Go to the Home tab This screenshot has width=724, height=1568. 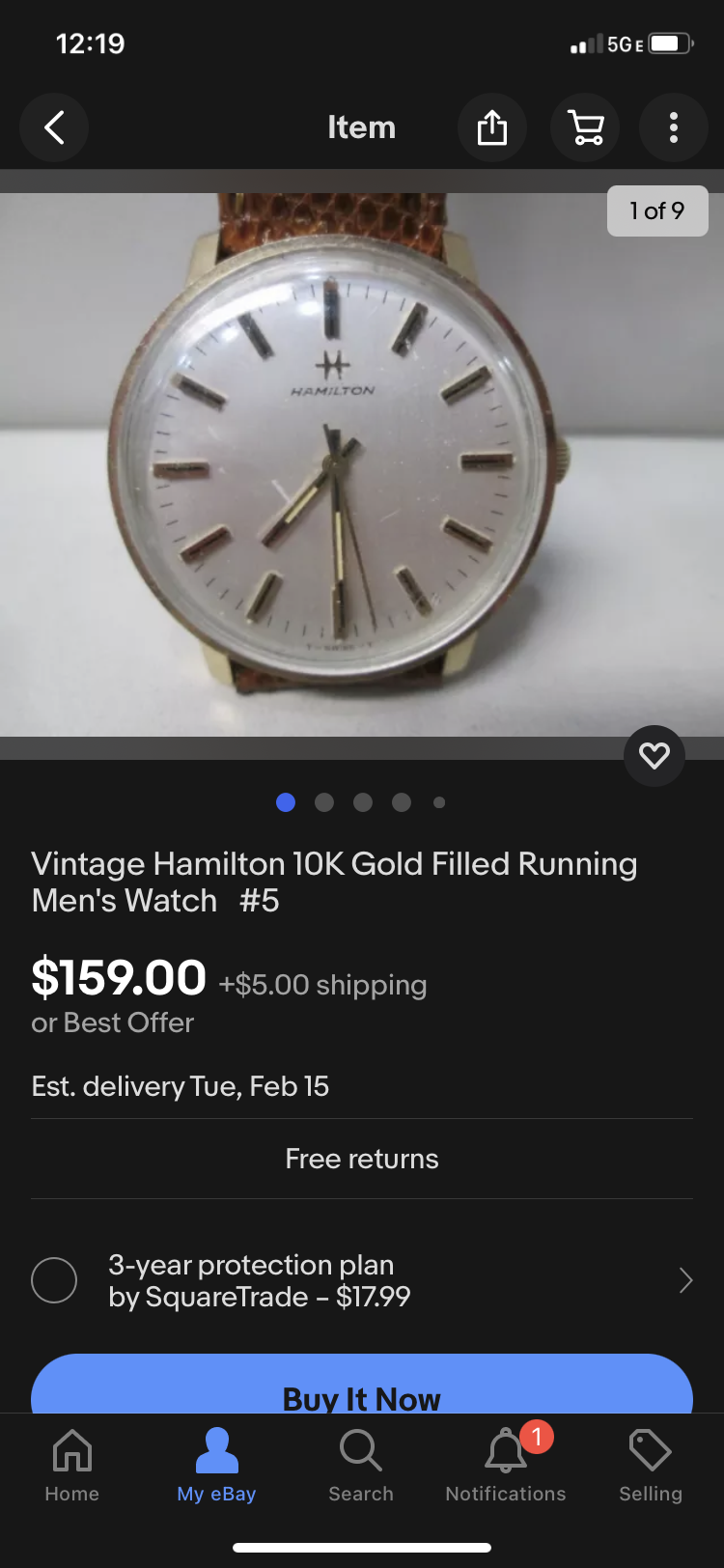pyautogui.click(x=72, y=1465)
